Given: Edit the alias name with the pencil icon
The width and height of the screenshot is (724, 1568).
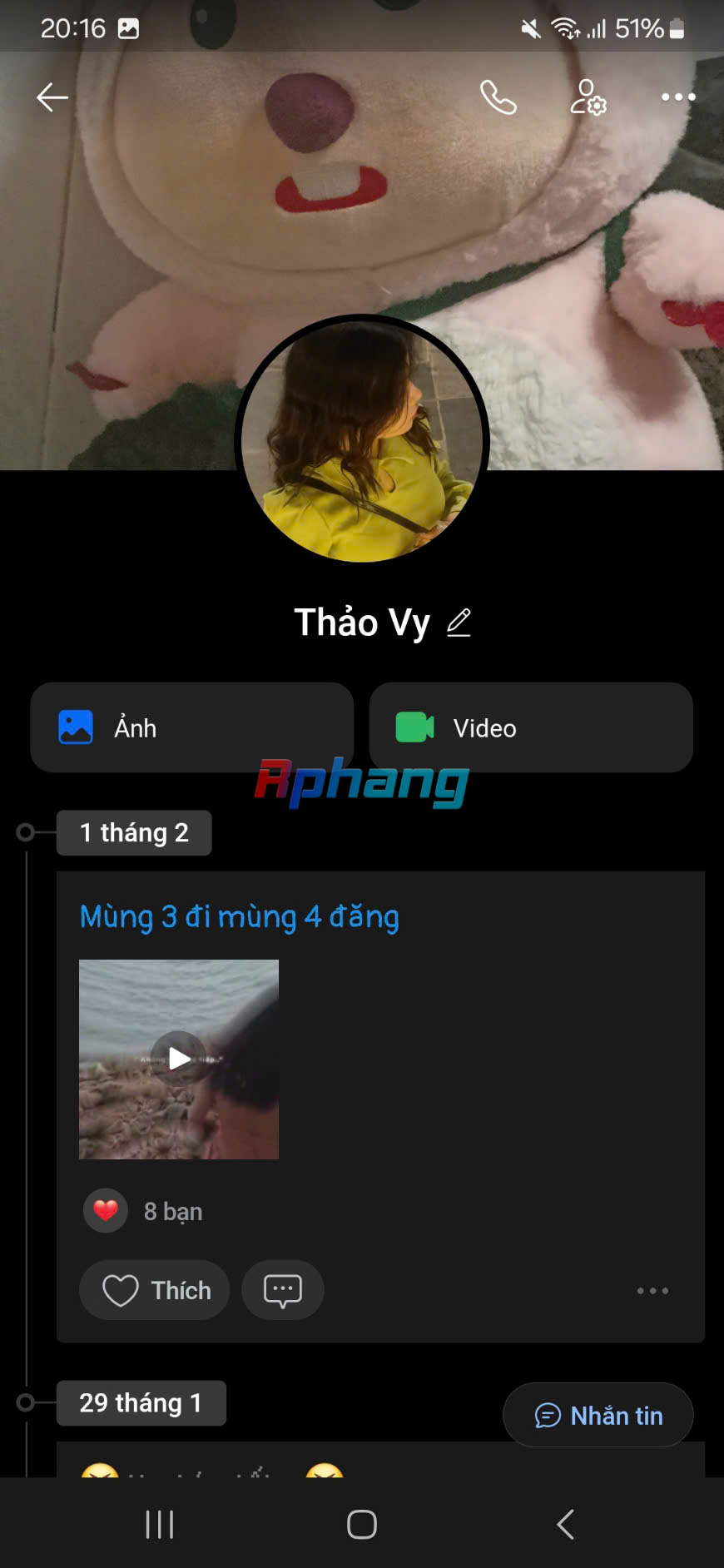Looking at the screenshot, I should pyautogui.click(x=459, y=623).
